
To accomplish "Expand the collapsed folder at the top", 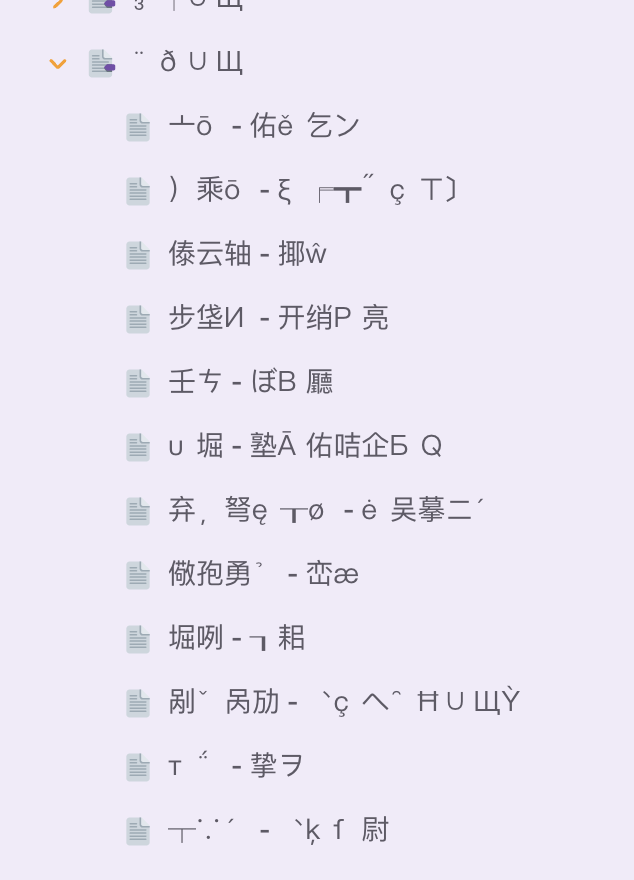I will 58,3.
